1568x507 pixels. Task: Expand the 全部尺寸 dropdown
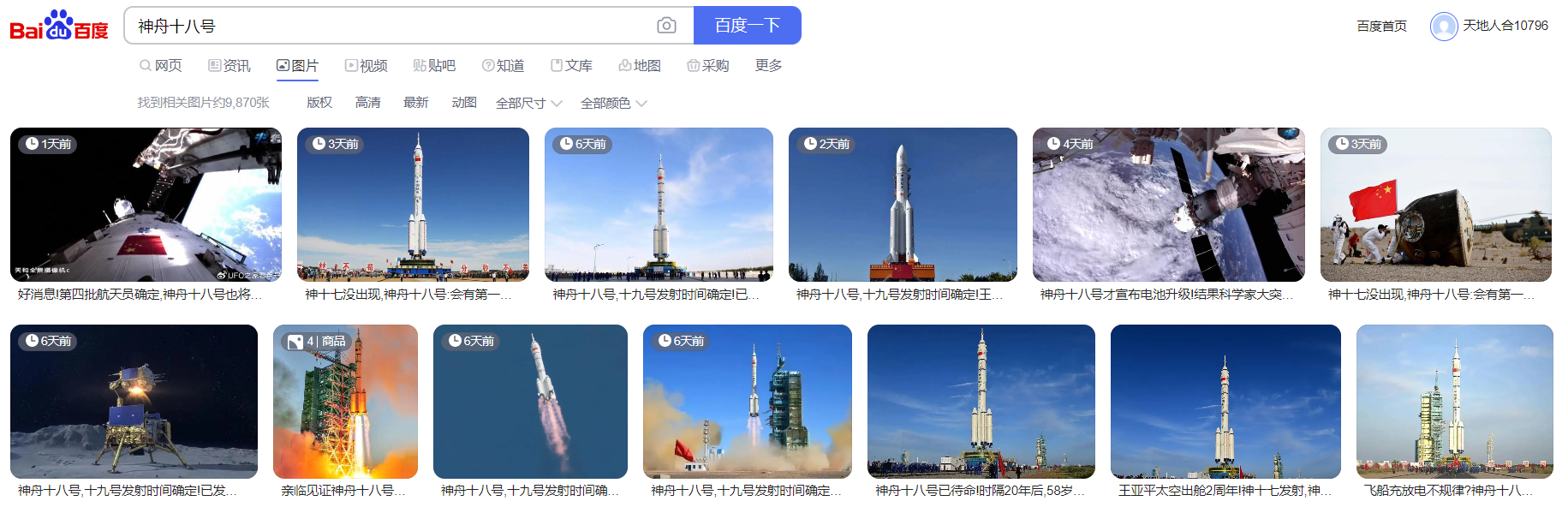[x=528, y=103]
